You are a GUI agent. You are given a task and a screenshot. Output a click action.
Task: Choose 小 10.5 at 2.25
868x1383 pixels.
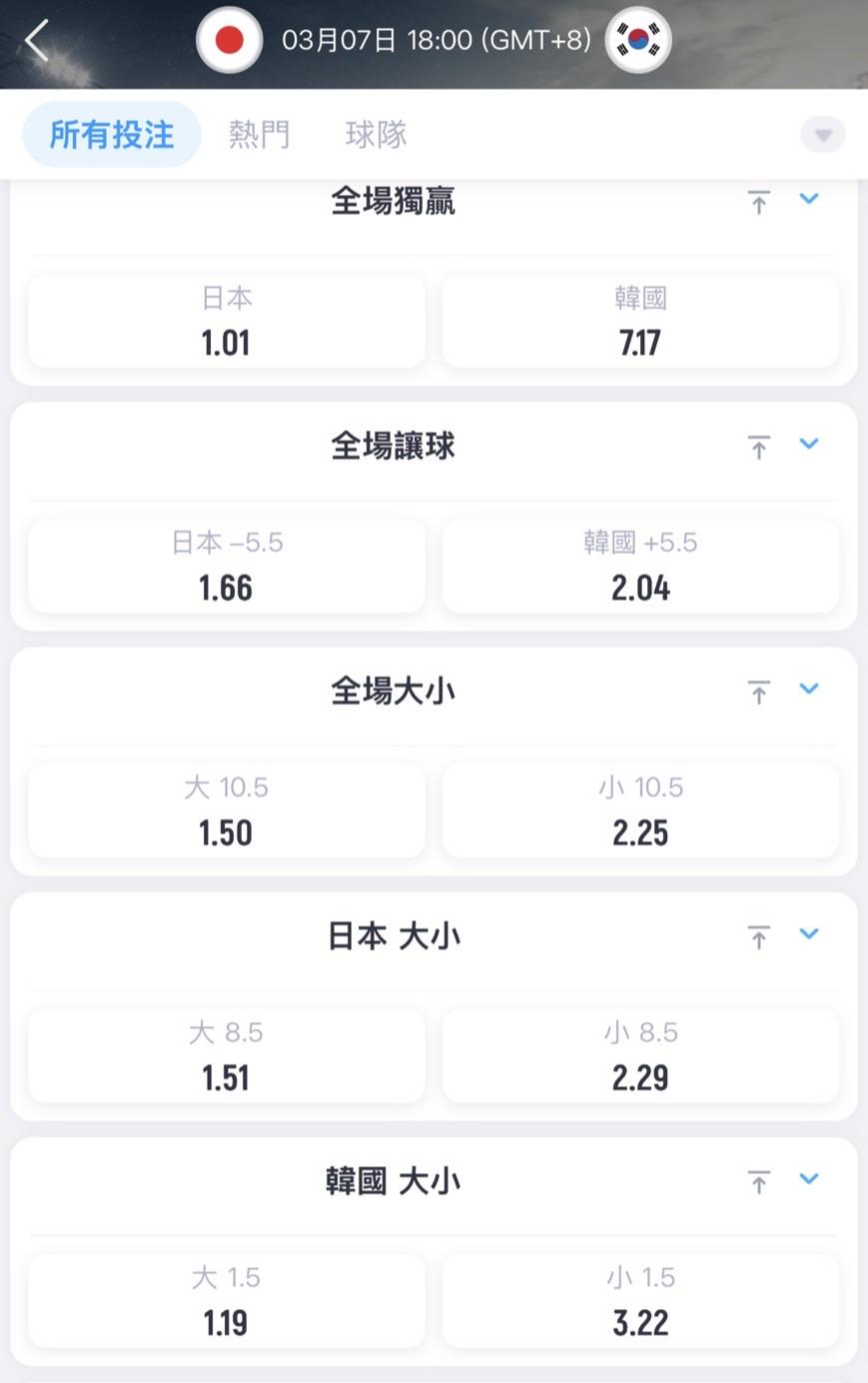click(640, 811)
